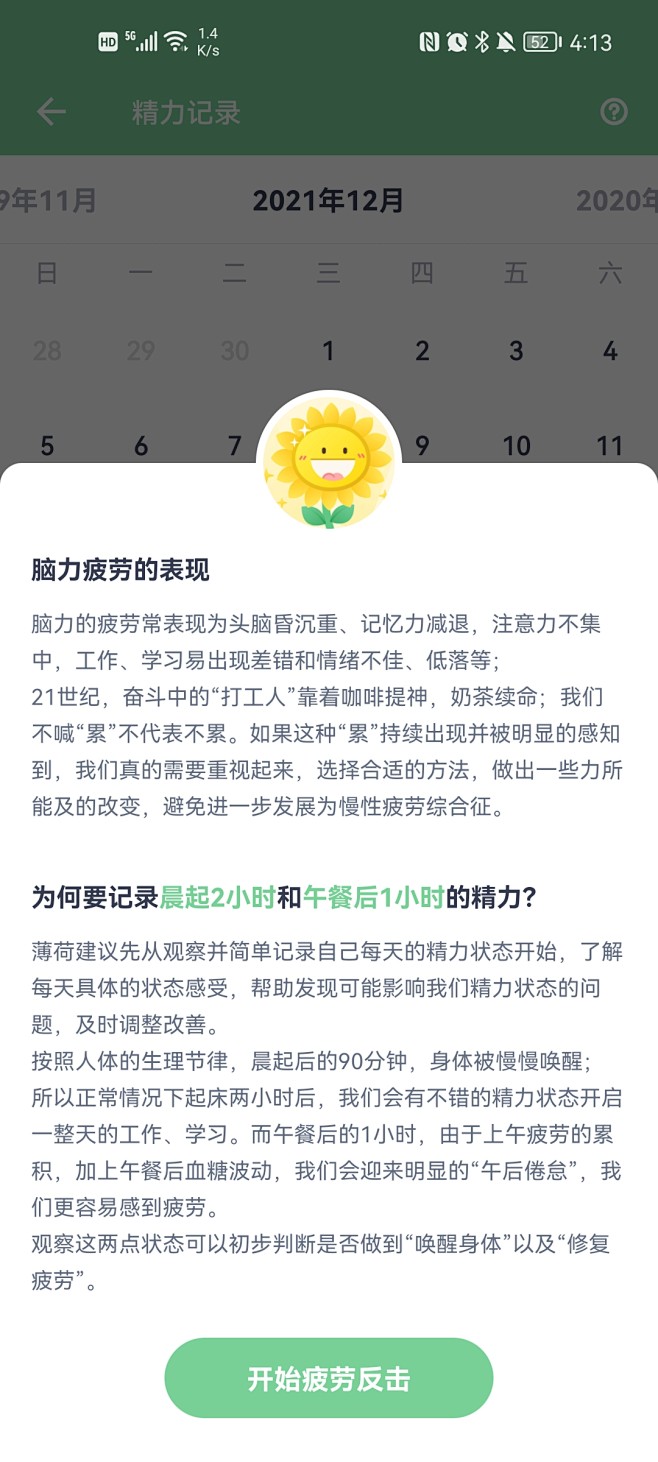This screenshot has height=1462, width=658.
Task: Tap 开始疲劳反击 button
Action: click(x=329, y=1378)
